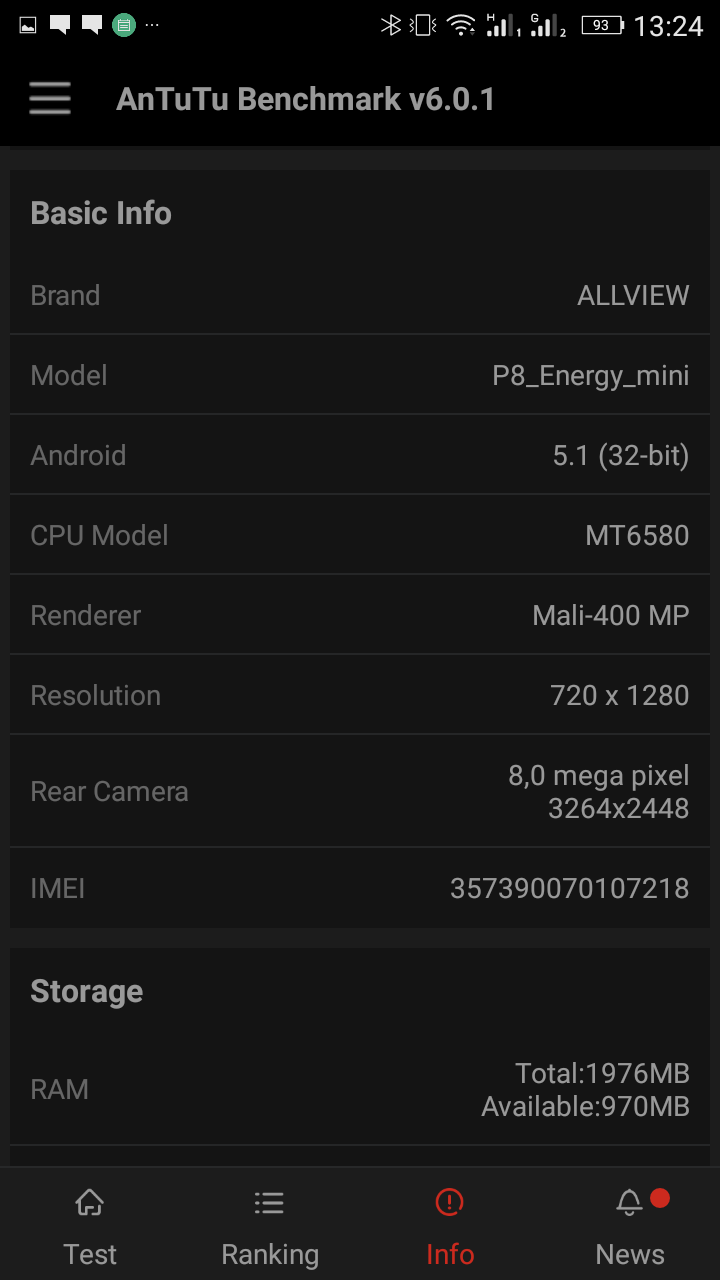Open the News tab
The image size is (720, 1280).
[x=630, y=1225]
